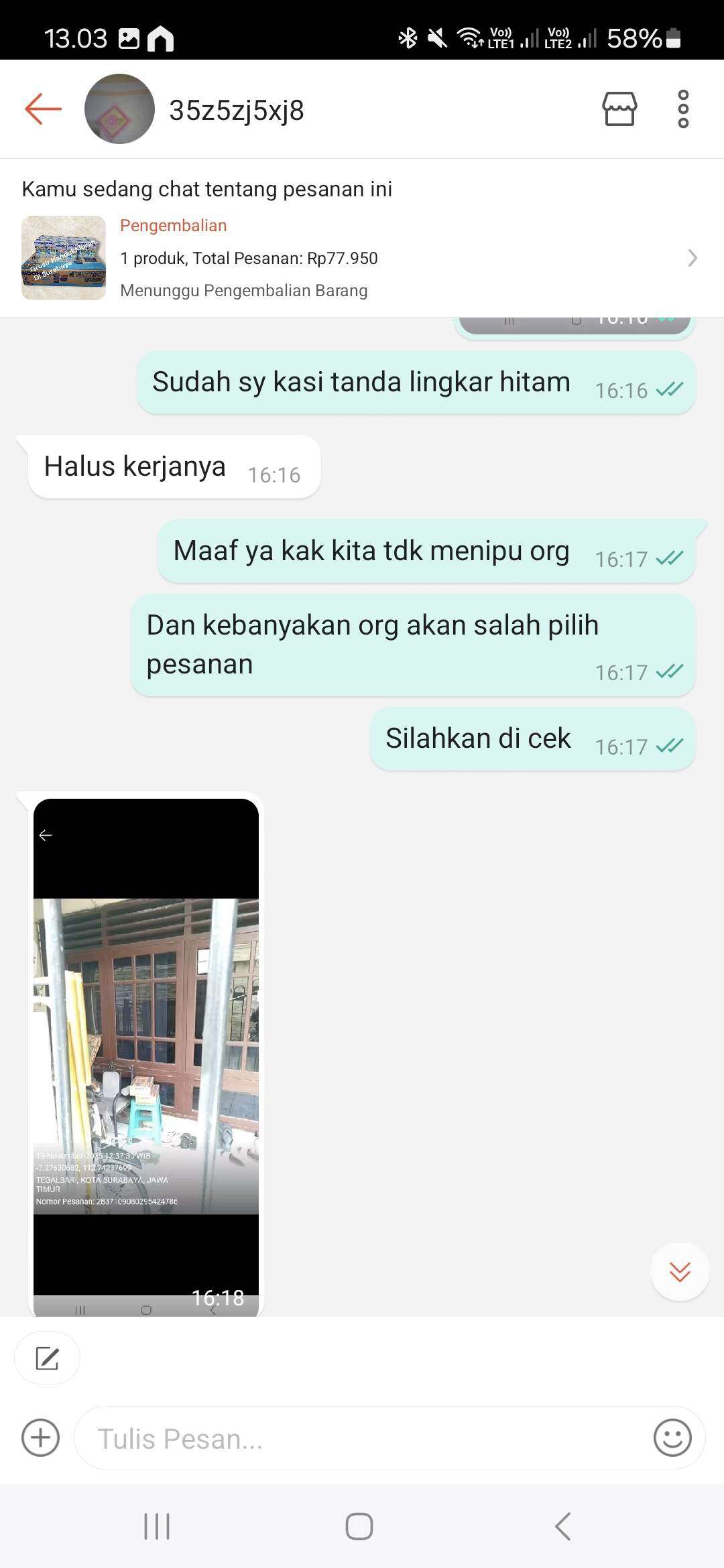The image size is (724, 1568).
Task: Open the quick reply templates icon
Action: point(47,1358)
